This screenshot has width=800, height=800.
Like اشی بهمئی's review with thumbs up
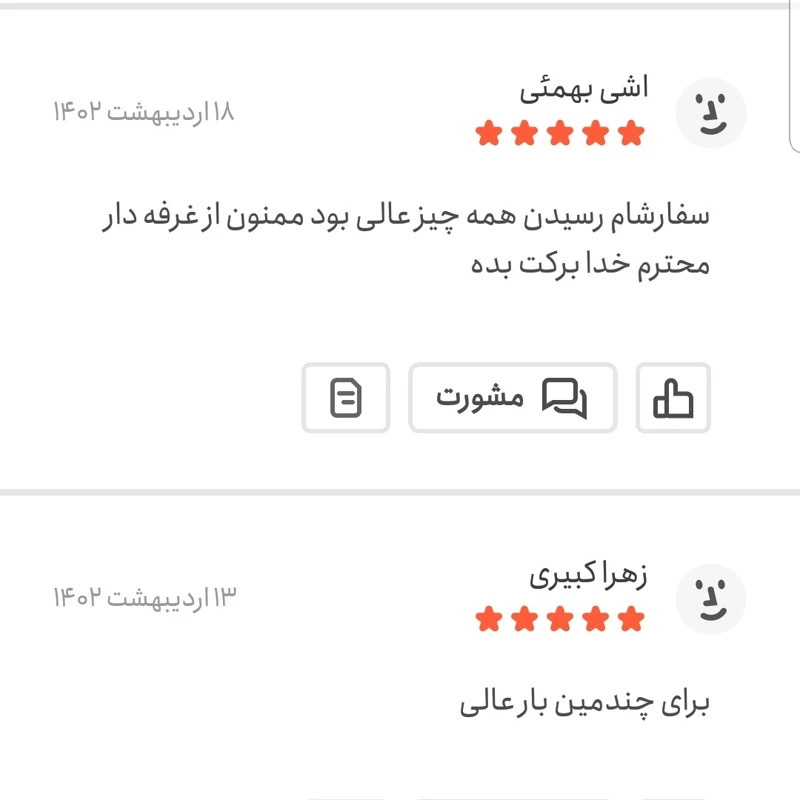click(x=673, y=398)
